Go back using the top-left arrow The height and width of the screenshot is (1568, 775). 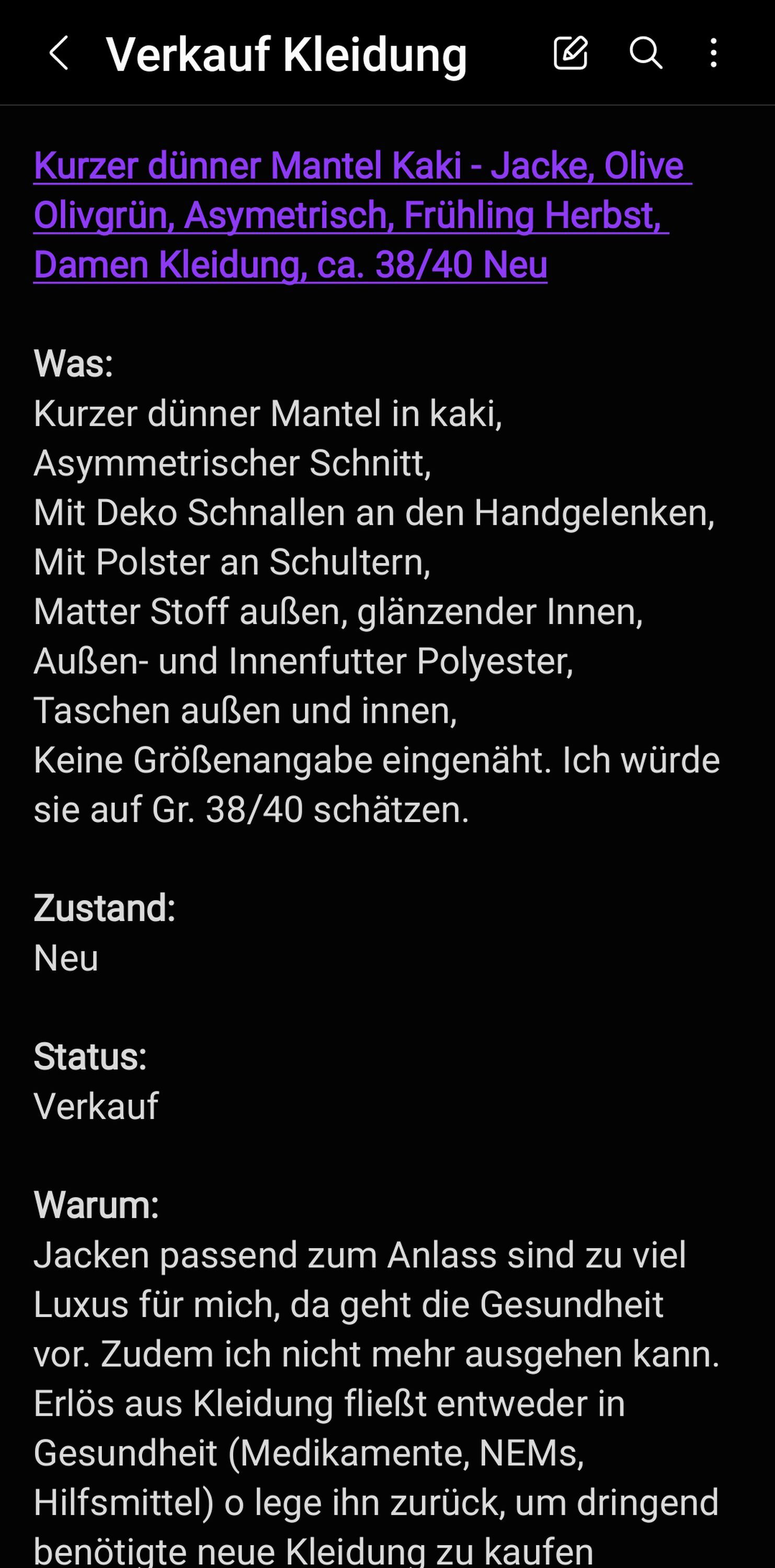pos(59,53)
